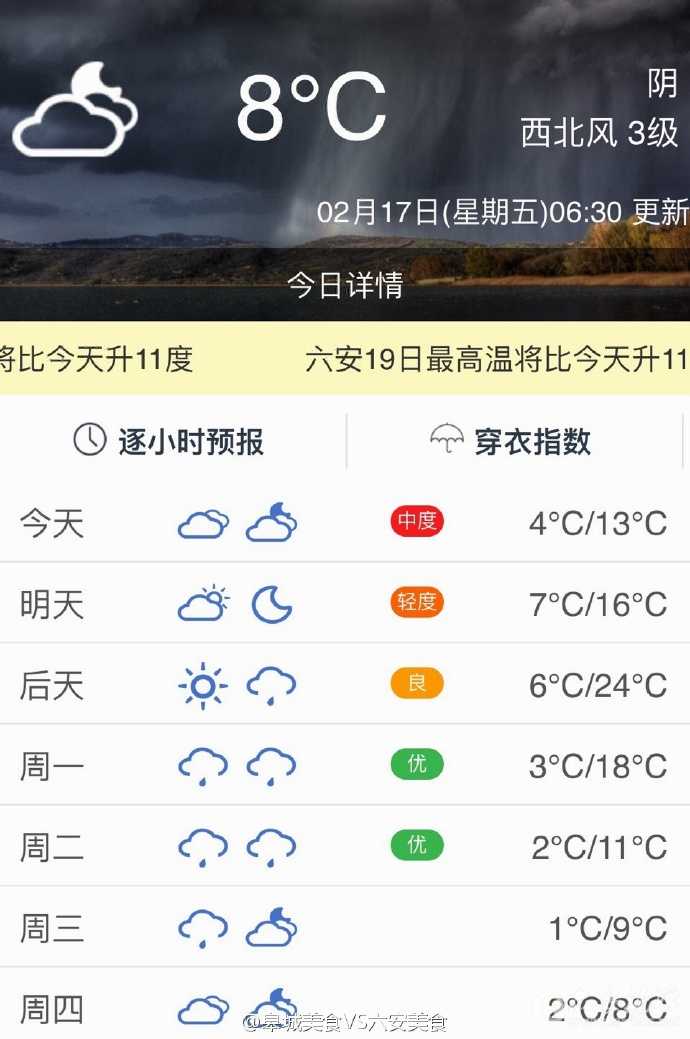Open the 明天 forecast row
690x1039 pixels.
click(344, 604)
